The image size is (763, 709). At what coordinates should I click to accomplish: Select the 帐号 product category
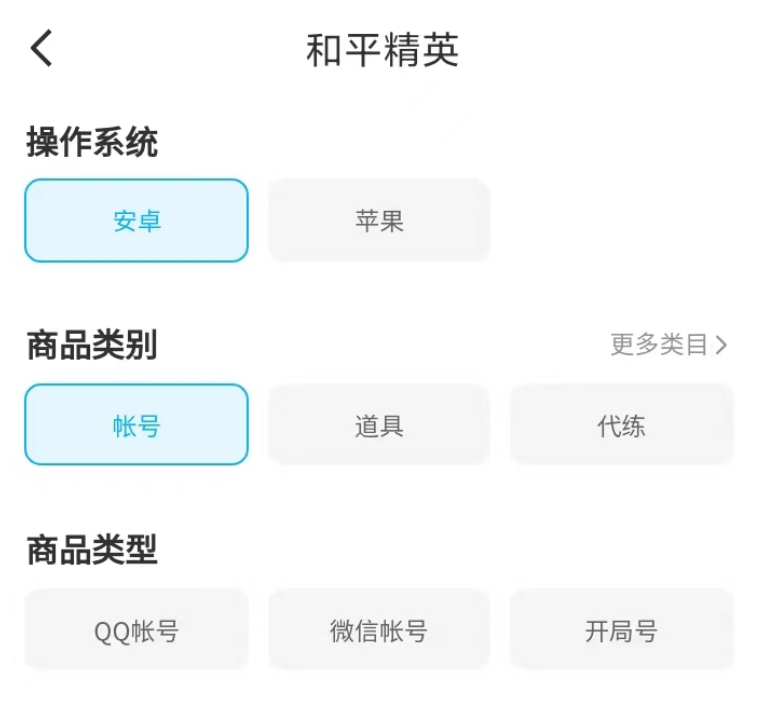point(136,426)
